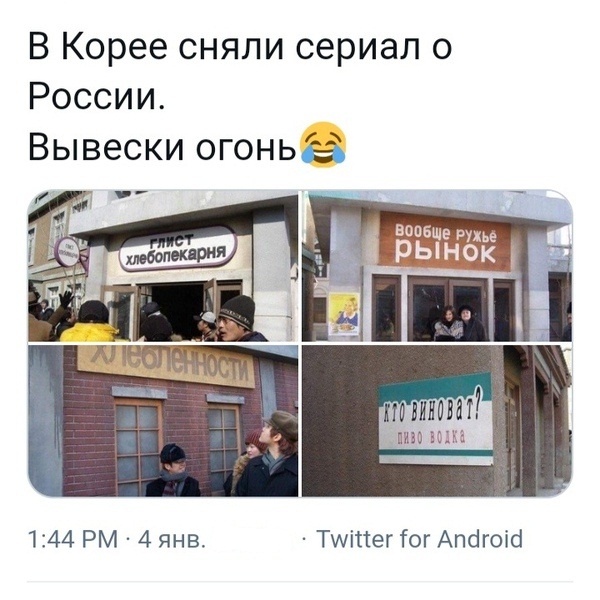Open the photo with the хлебопекарня sign

coord(162,266)
